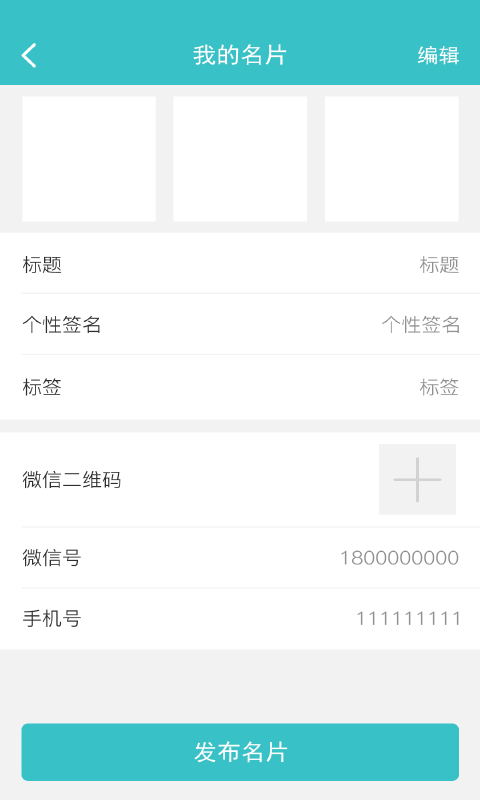
Task: Tap the 个性签名 signature field
Action: point(240,324)
